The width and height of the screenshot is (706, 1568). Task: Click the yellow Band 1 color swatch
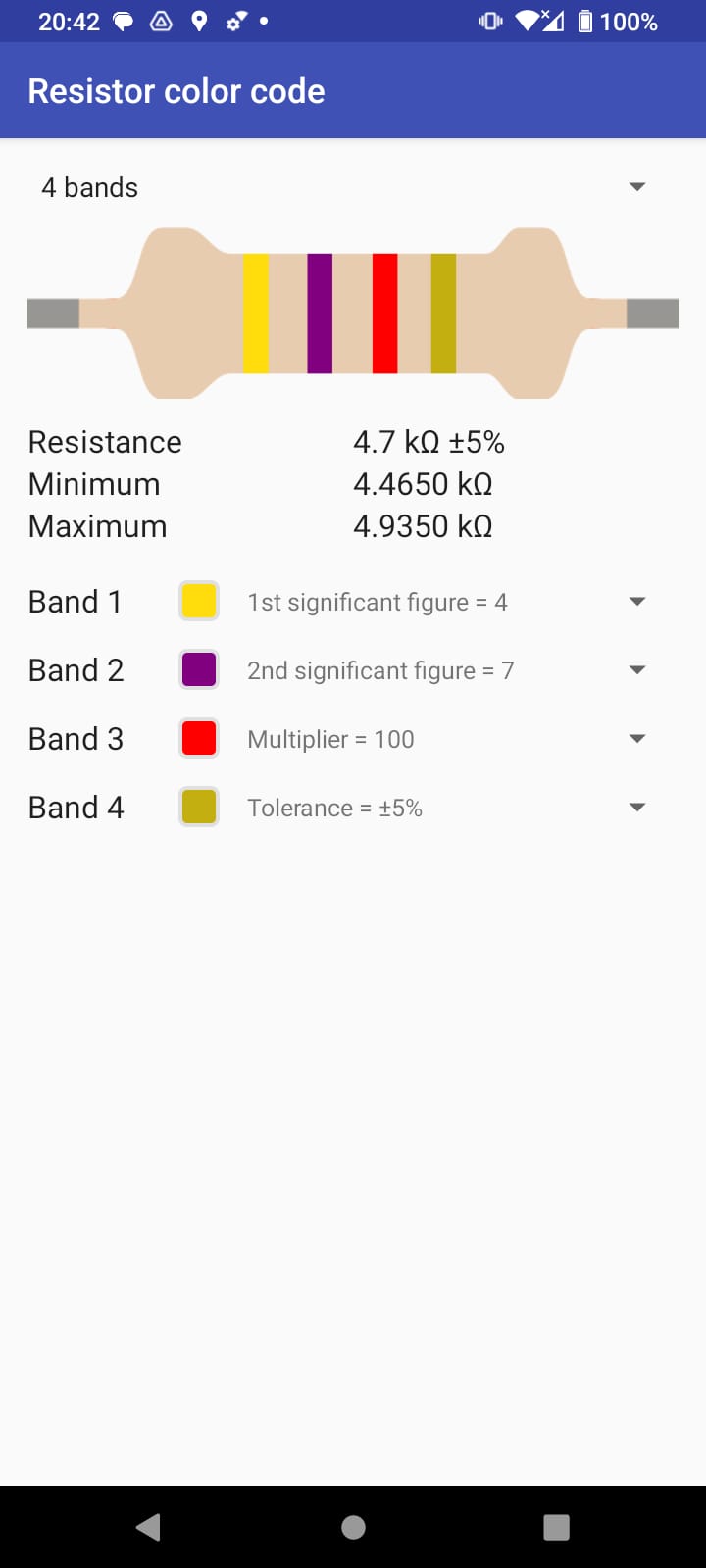click(199, 601)
